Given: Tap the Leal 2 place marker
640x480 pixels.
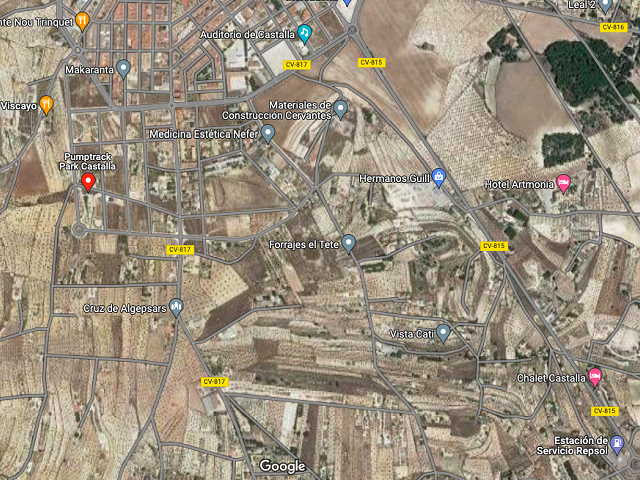Looking at the screenshot, I should point(605,5).
